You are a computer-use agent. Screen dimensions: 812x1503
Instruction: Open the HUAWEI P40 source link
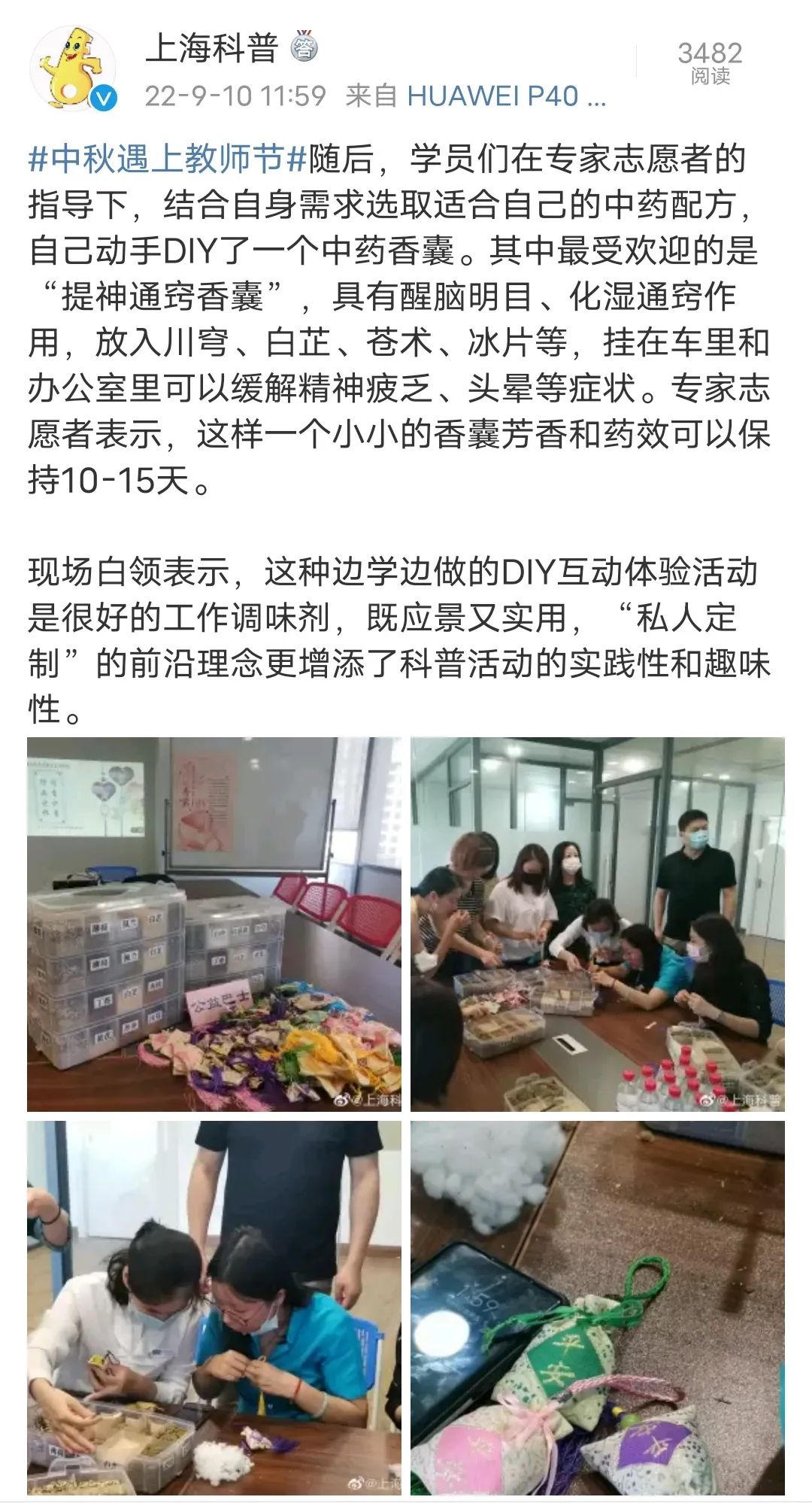click(x=505, y=96)
